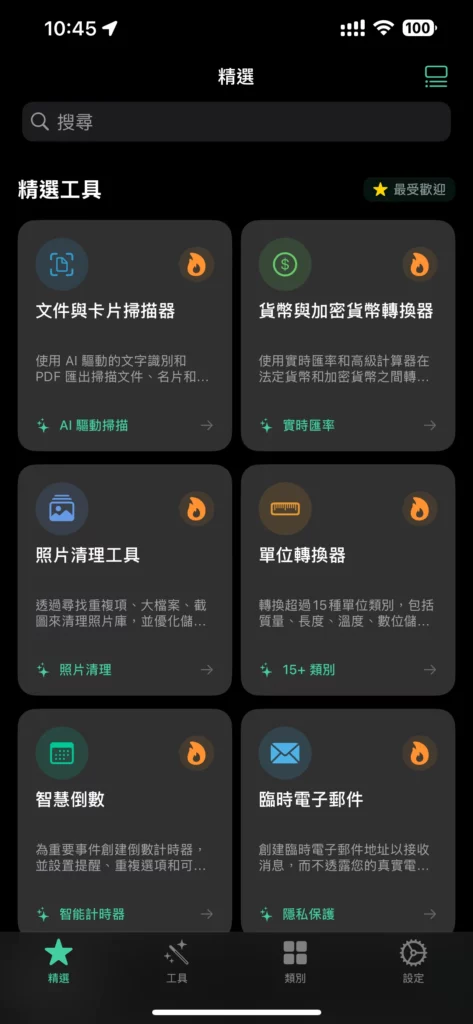Switch to the 工具 tab
473x1024 pixels.
(176, 961)
